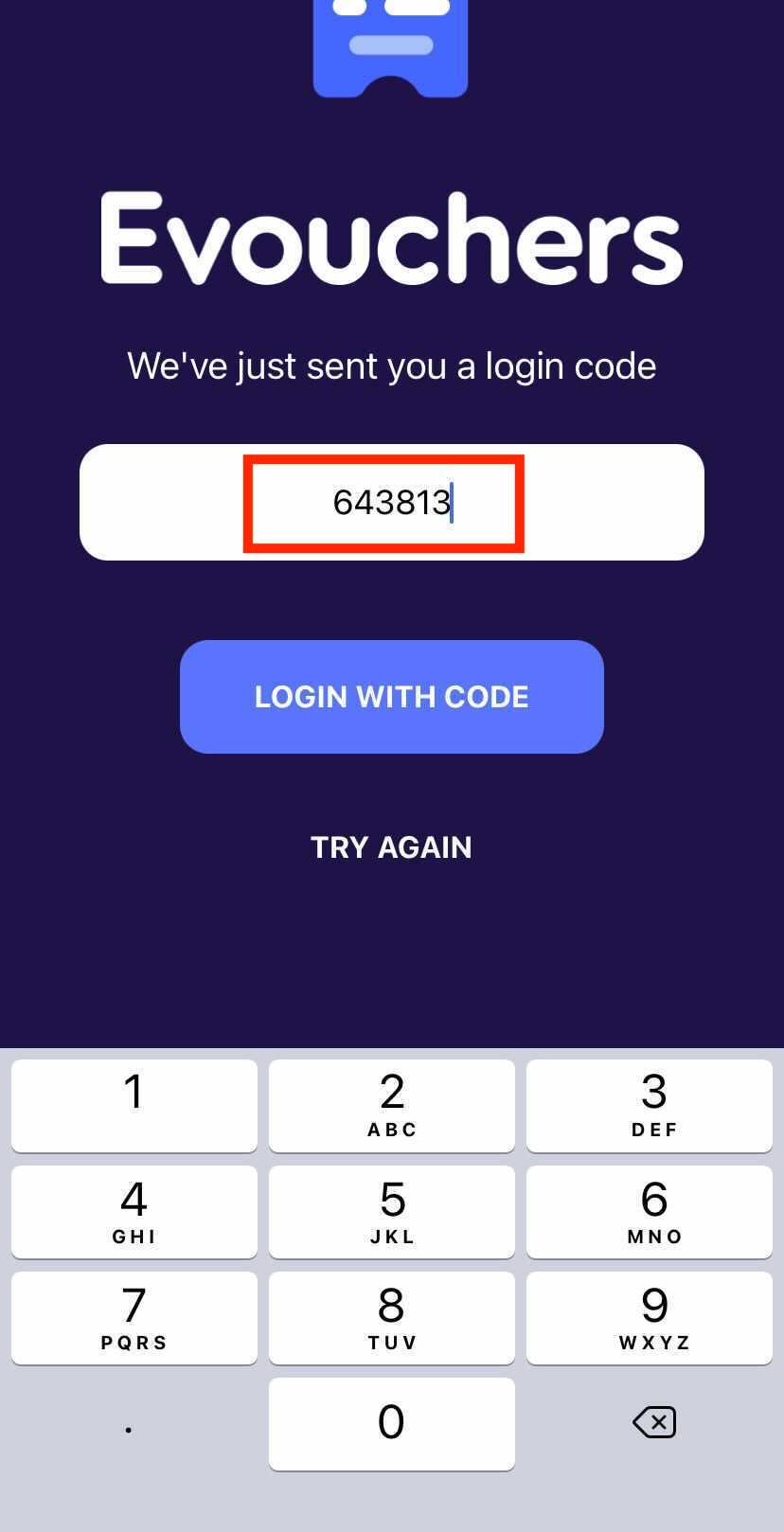Delete the last digit with backspace key
The image size is (784, 1532).
click(654, 1422)
